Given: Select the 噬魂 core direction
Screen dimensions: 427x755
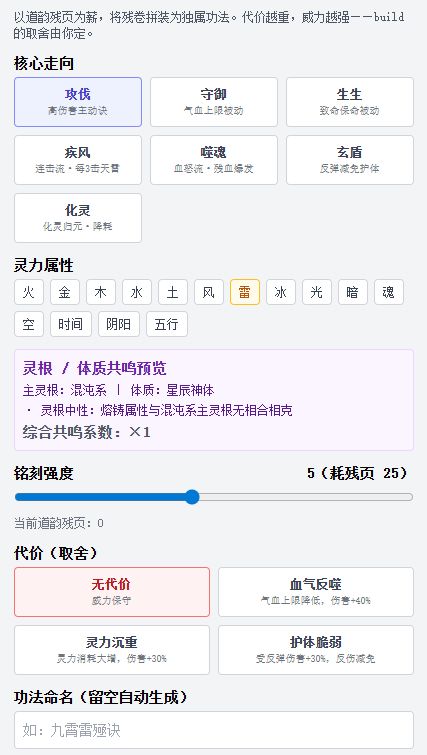Looking at the screenshot, I should pos(214,160).
